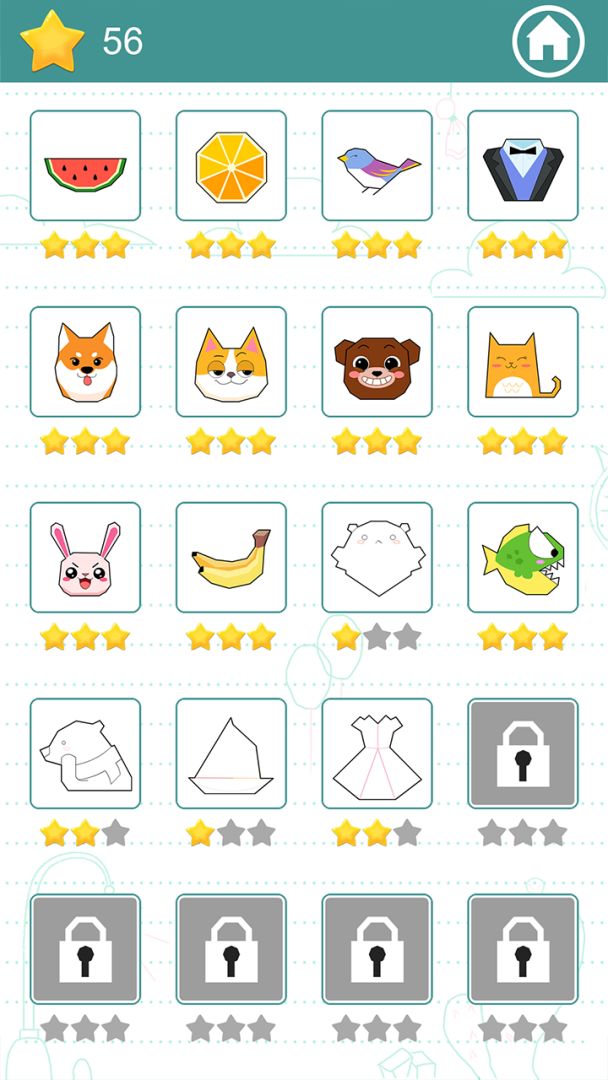Choose the banana origami level

(231, 557)
